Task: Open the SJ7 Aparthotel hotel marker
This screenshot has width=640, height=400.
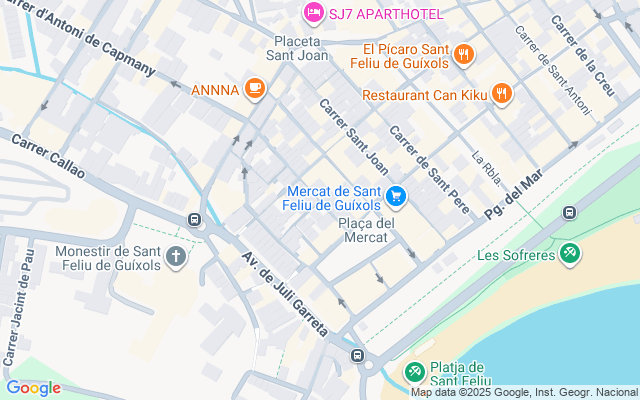Action: click(312, 14)
